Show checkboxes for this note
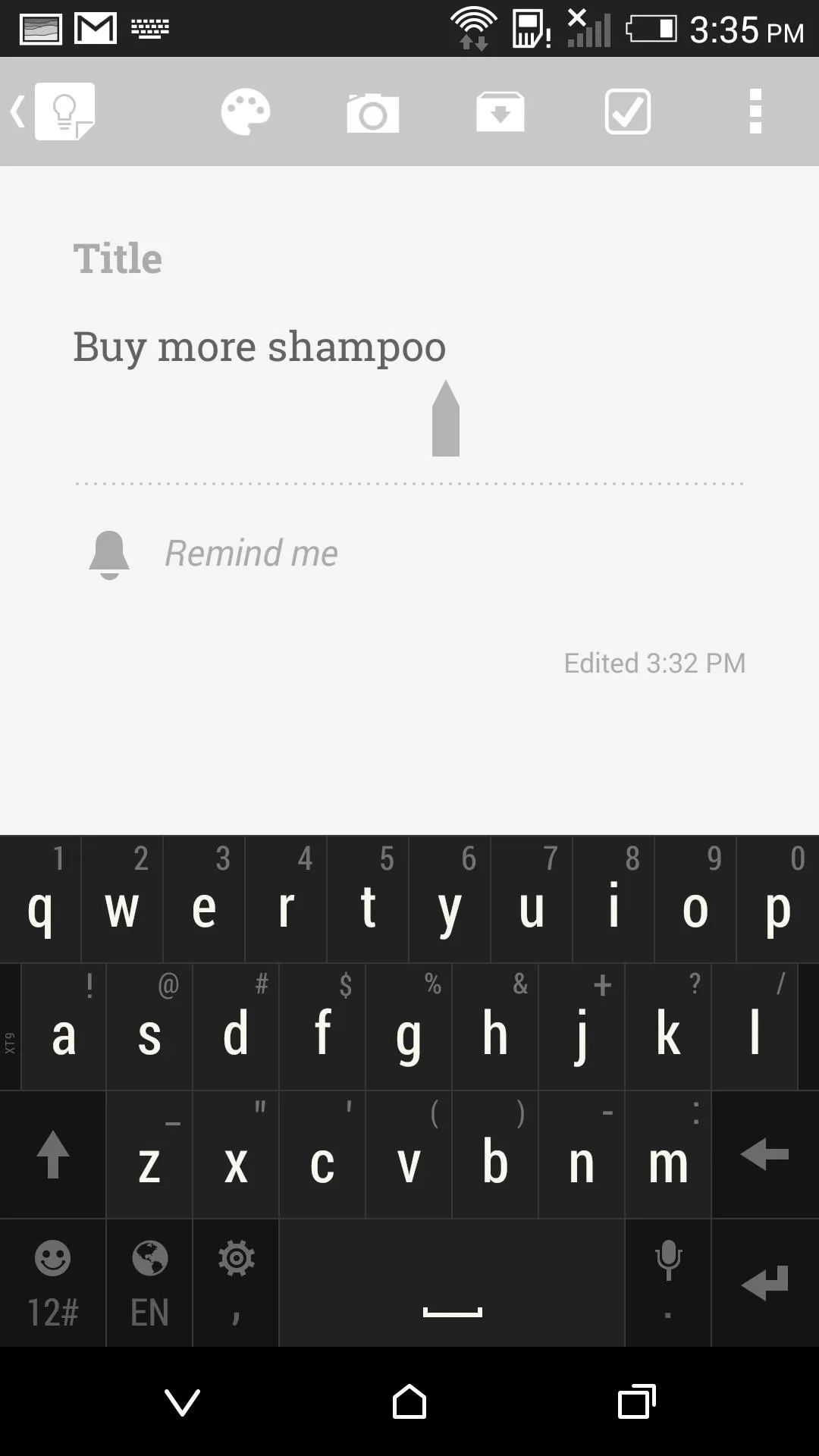This screenshot has width=819, height=1456. 627,112
